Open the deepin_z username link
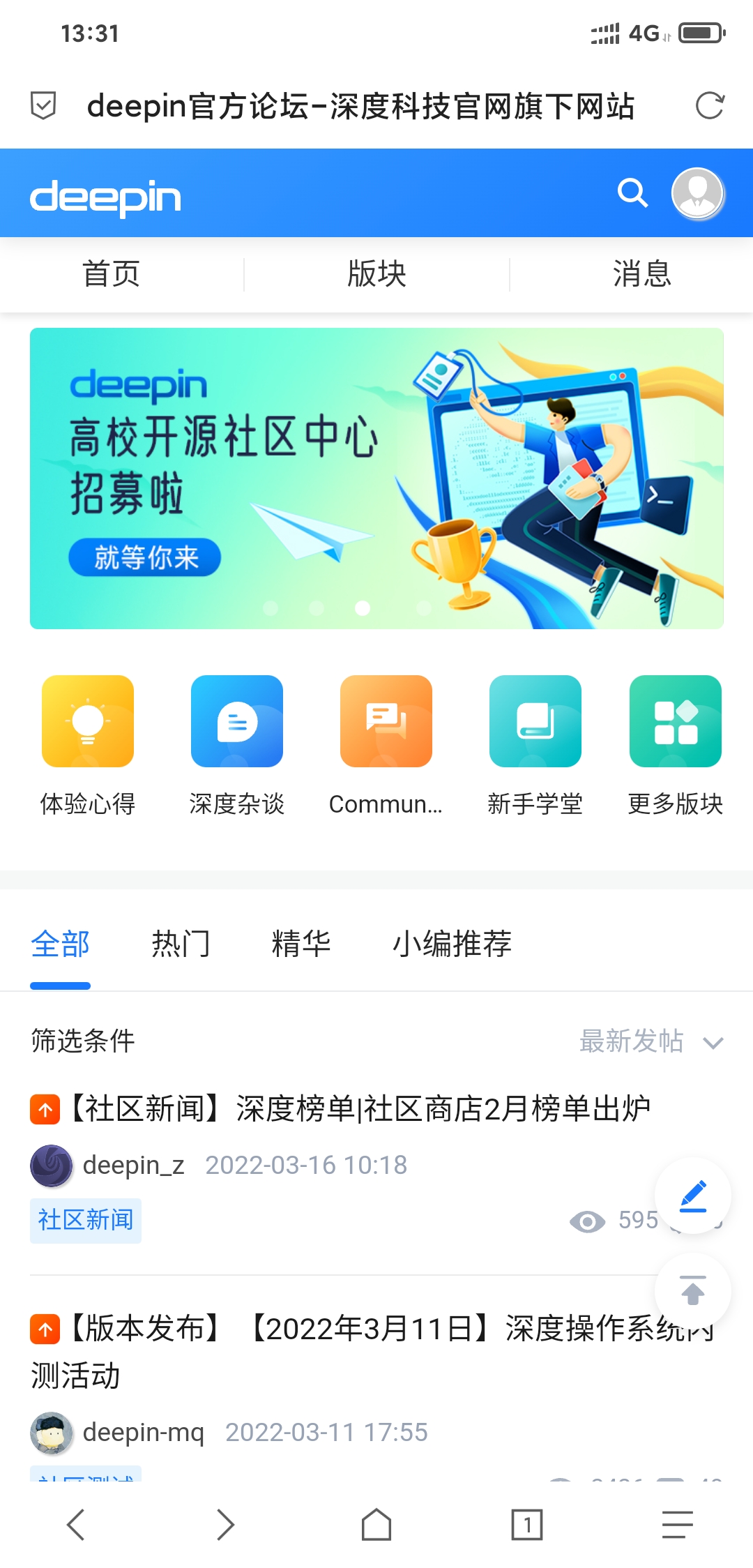The width and height of the screenshot is (753, 1568). pyautogui.click(x=137, y=1165)
